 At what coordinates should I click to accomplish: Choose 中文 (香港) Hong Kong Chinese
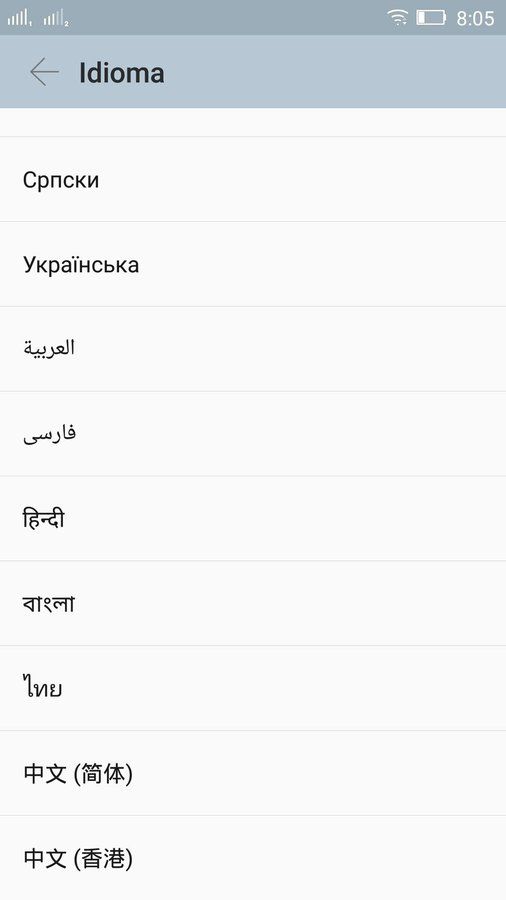pyautogui.click(x=253, y=858)
